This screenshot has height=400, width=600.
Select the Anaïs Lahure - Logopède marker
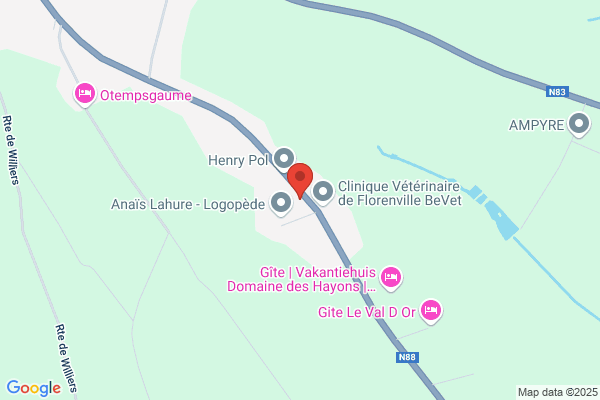pos(281,203)
